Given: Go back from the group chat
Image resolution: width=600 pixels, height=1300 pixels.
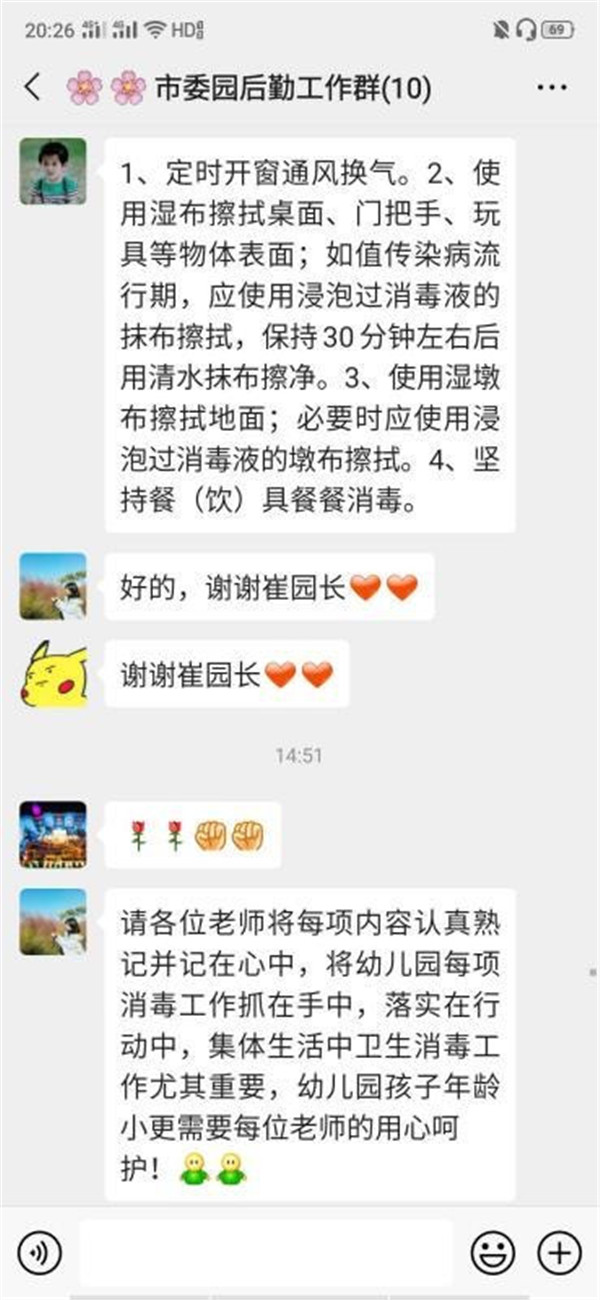Looking at the screenshot, I should pos(33,88).
